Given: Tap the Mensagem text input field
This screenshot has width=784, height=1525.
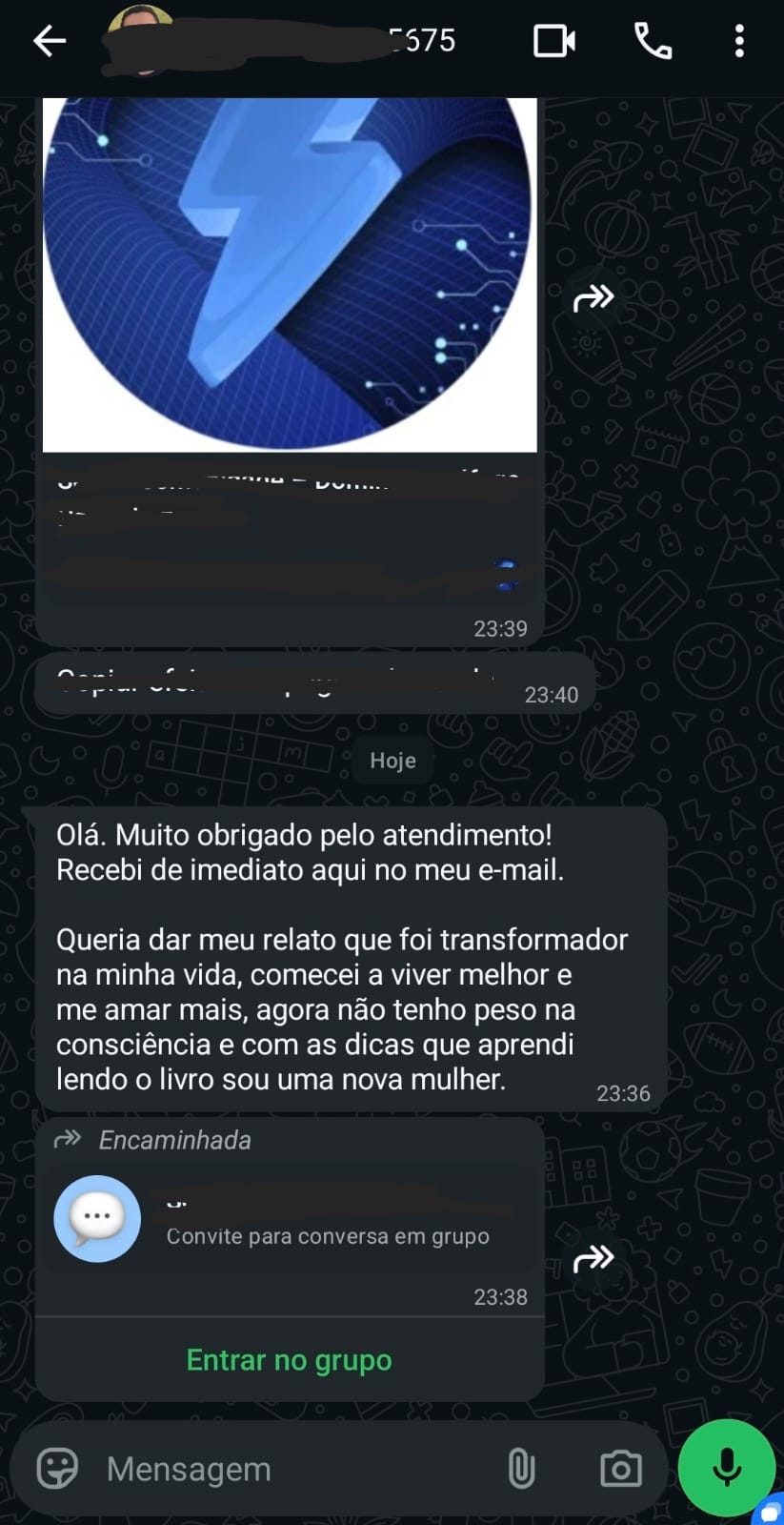Looking at the screenshot, I should tap(238, 1469).
